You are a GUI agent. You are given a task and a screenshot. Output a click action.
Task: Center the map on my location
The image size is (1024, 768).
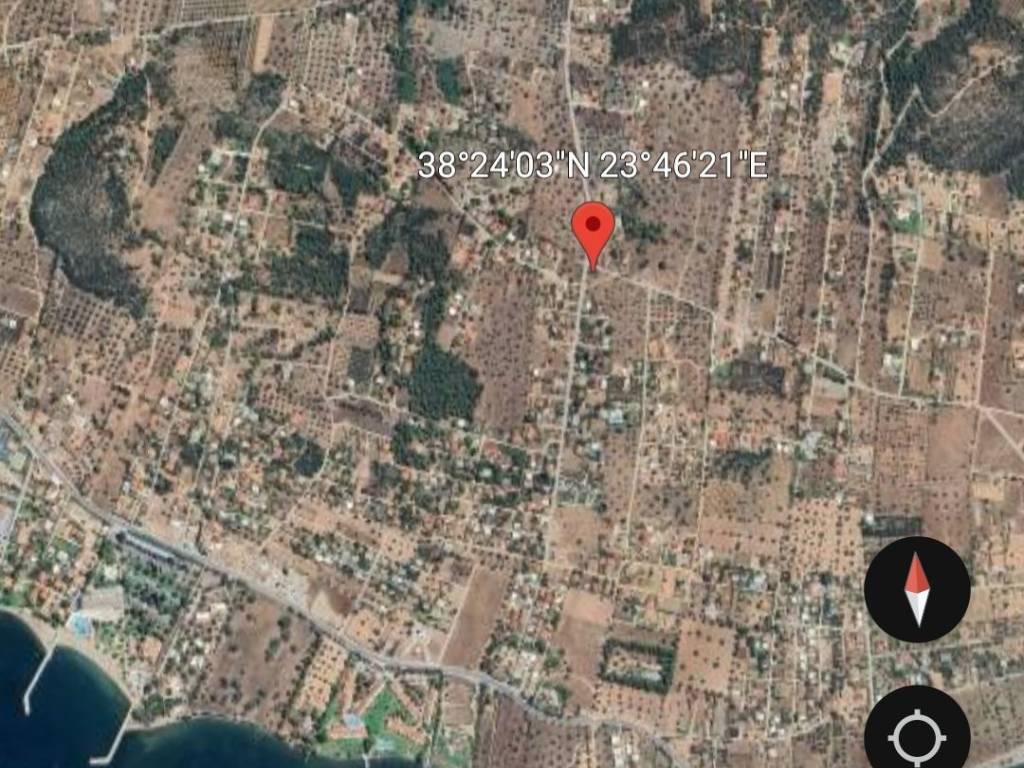tap(917, 735)
